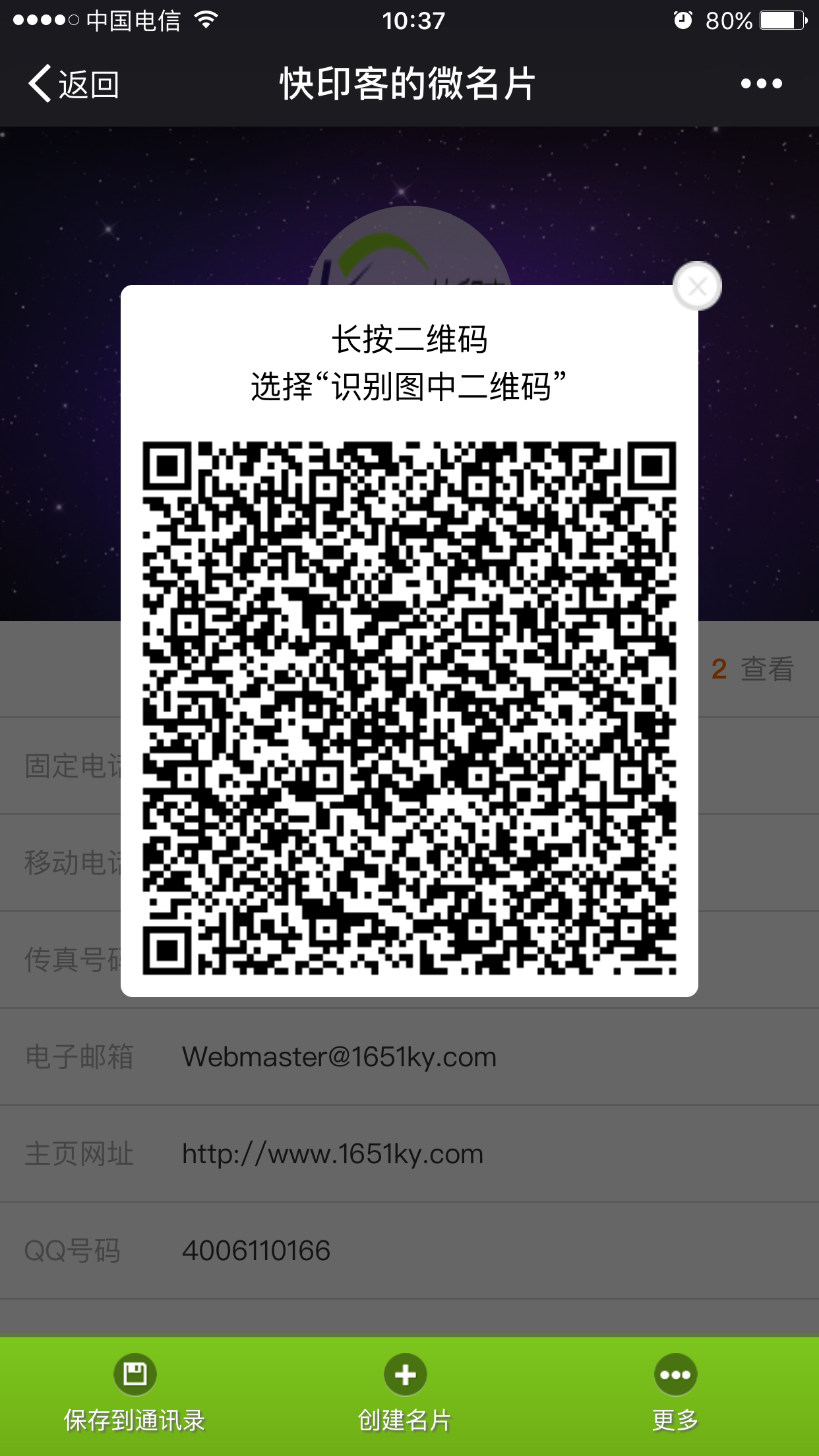
Task: Open the email address Webmaster@1651ky.com
Action: [x=339, y=1057]
